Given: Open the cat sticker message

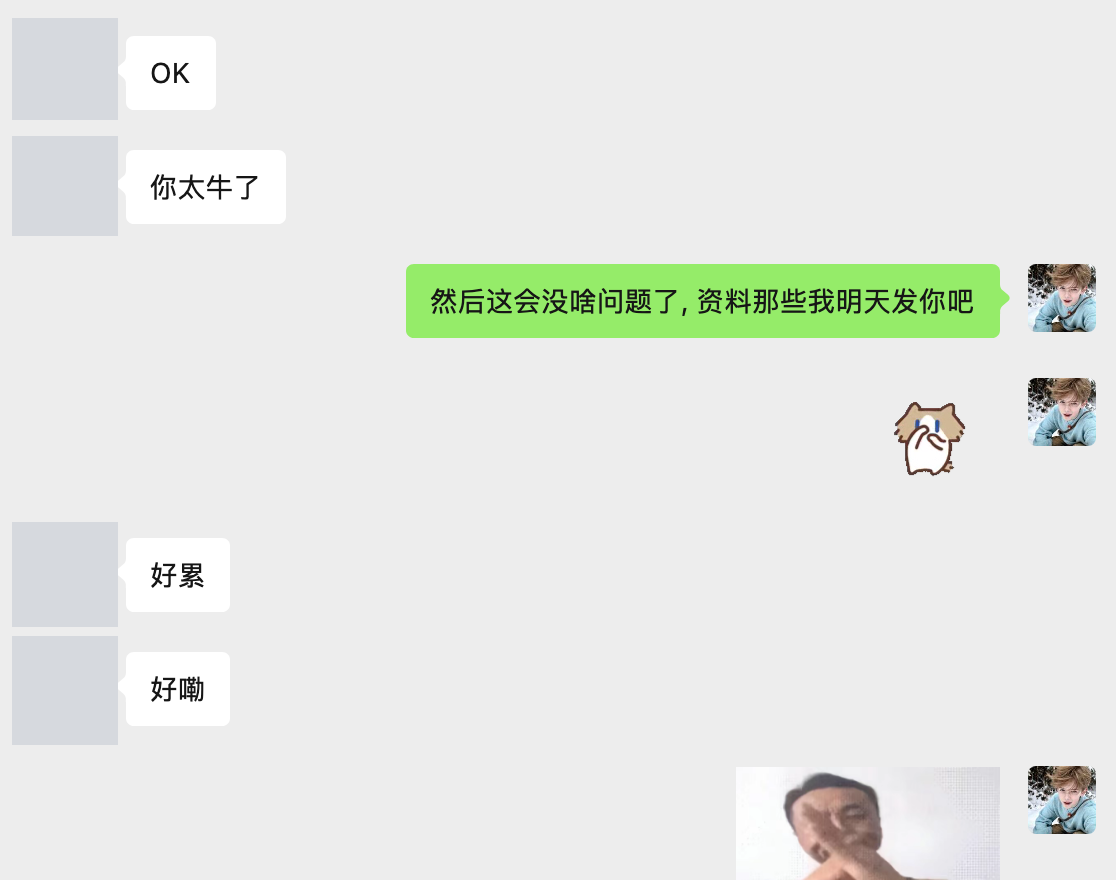Looking at the screenshot, I should click(x=930, y=439).
